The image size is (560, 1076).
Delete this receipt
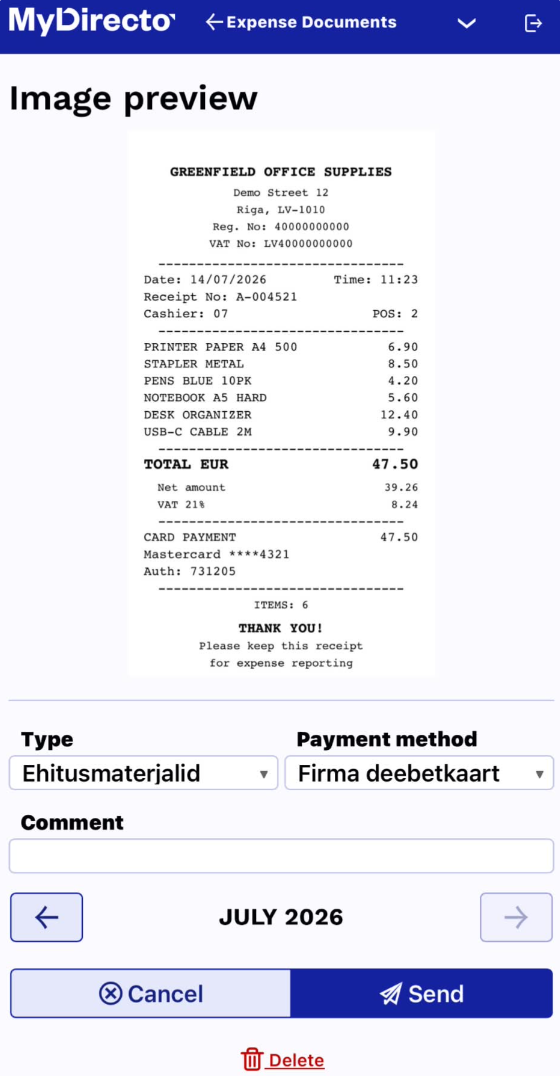(282, 1060)
